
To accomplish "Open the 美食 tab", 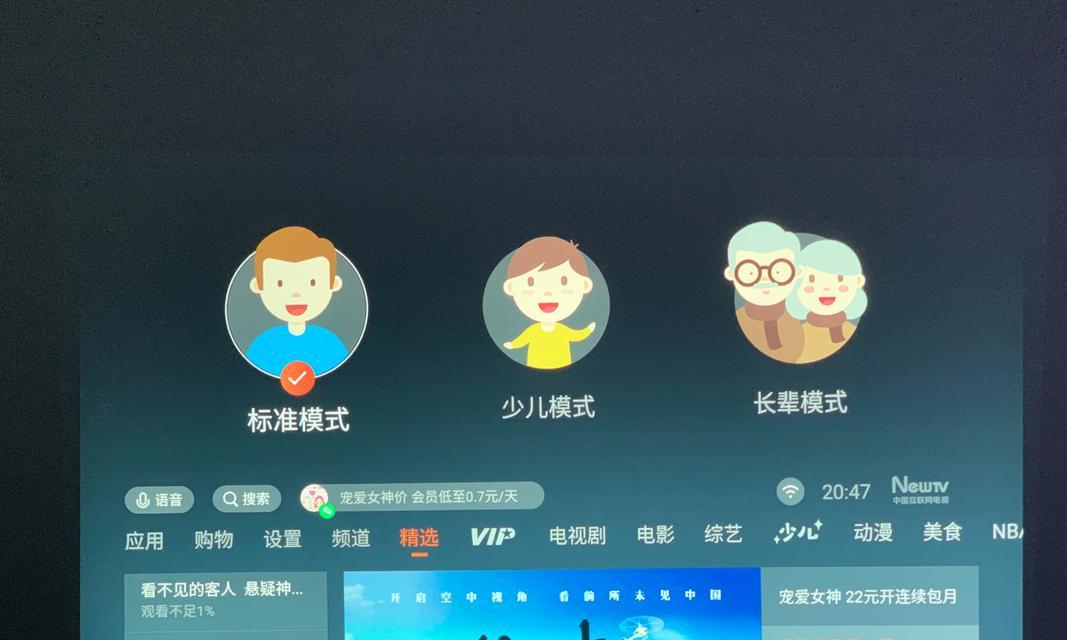I will (942, 531).
